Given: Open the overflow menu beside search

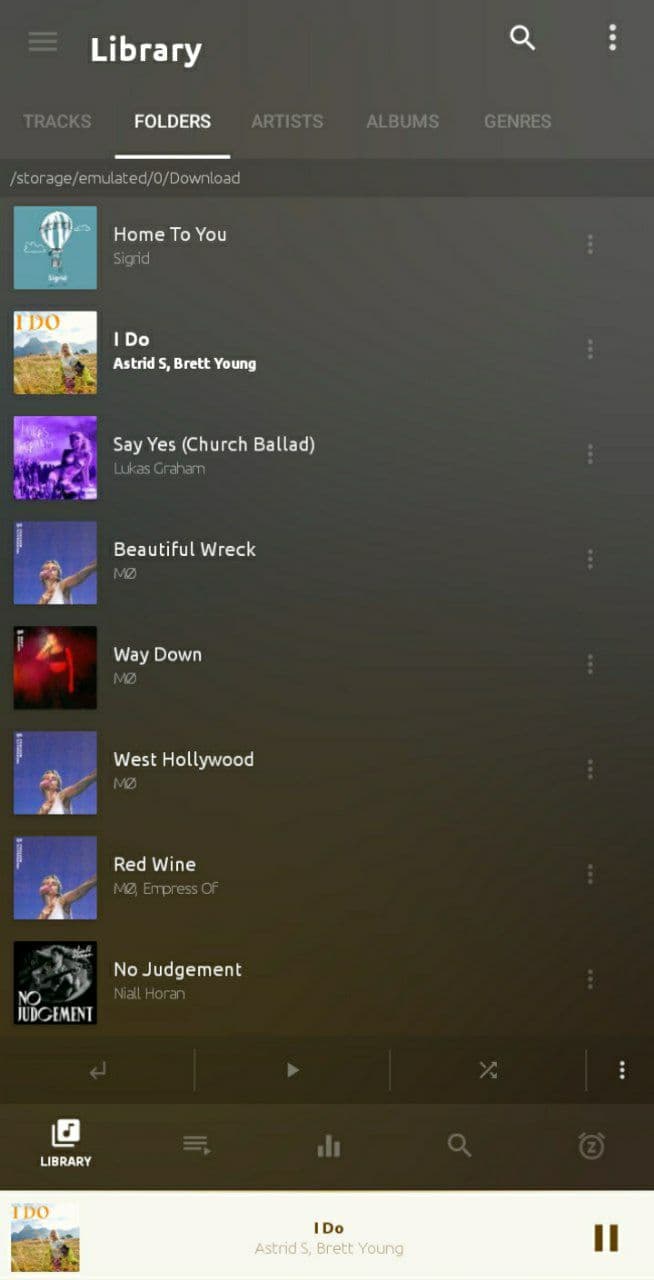Looking at the screenshot, I should pos(612,39).
